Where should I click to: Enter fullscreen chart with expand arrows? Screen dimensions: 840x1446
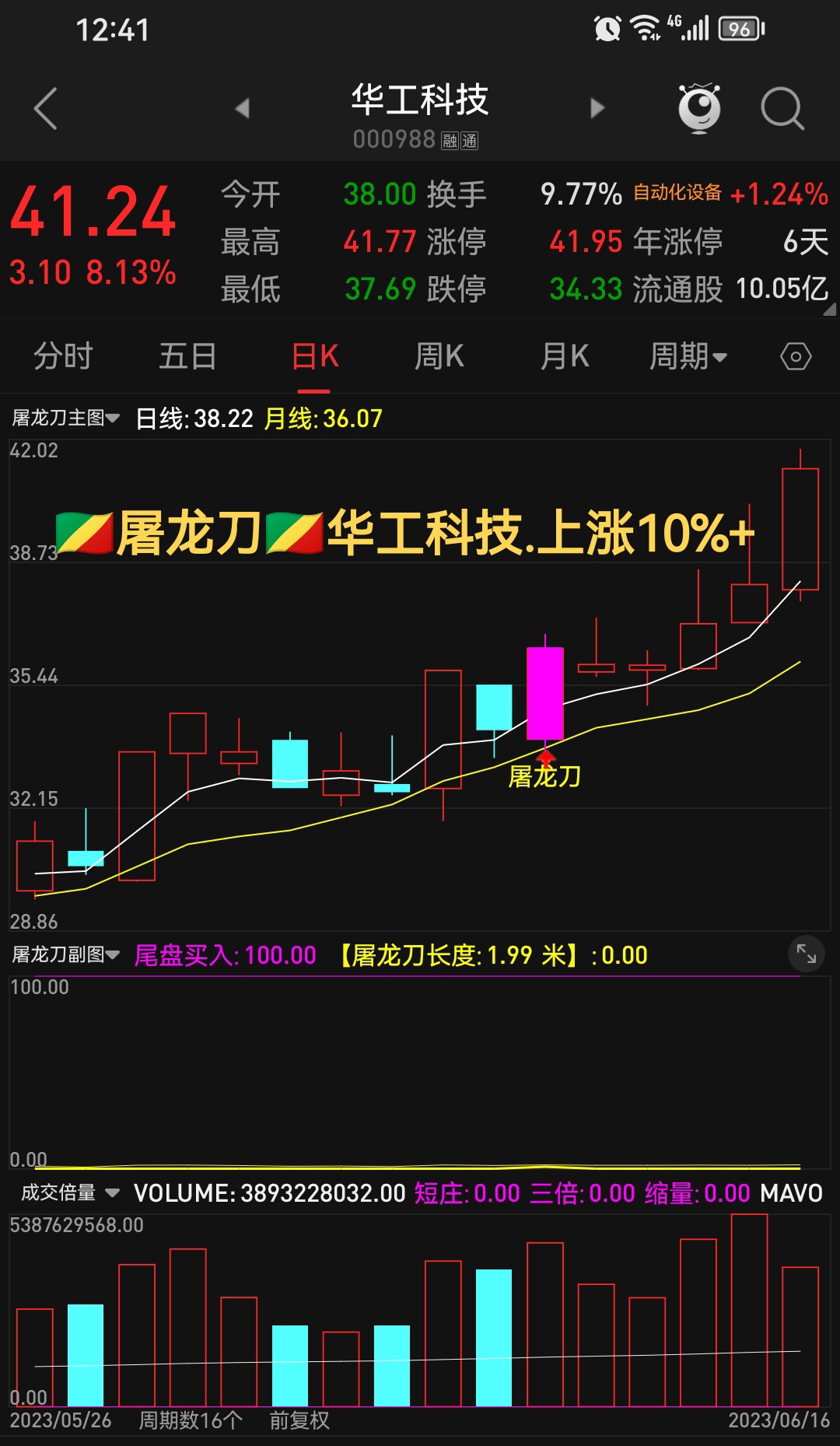[x=807, y=954]
